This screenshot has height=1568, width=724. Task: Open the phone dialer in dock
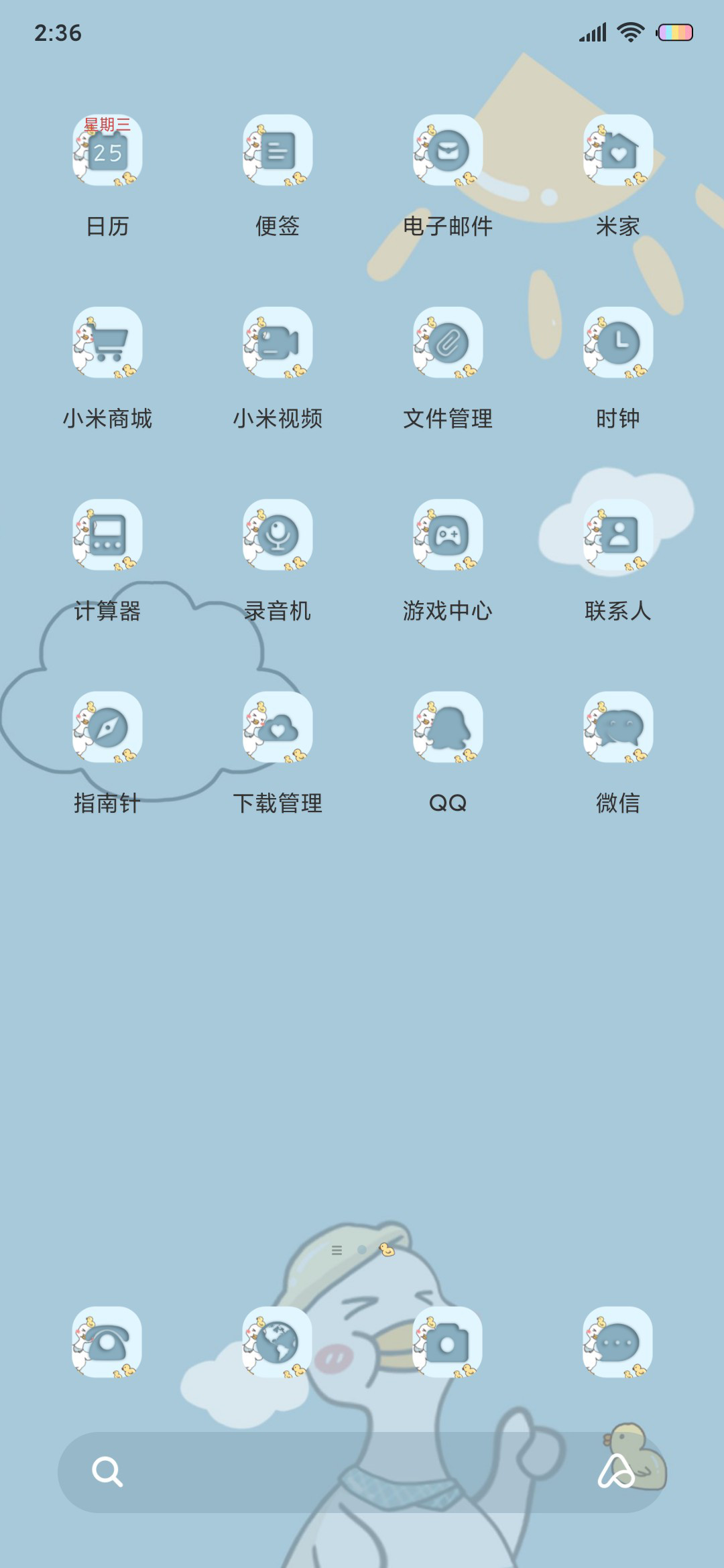point(107,1342)
